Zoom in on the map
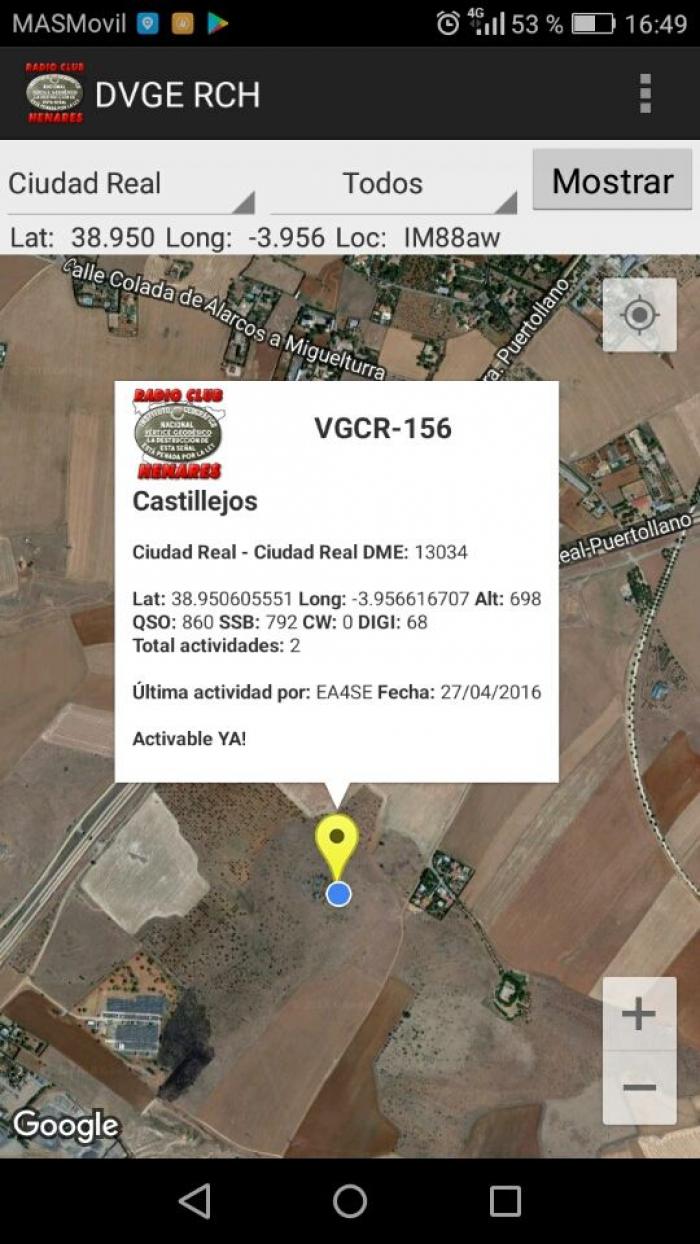This screenshot has height=1244, width=700. tap(639, 1014)
